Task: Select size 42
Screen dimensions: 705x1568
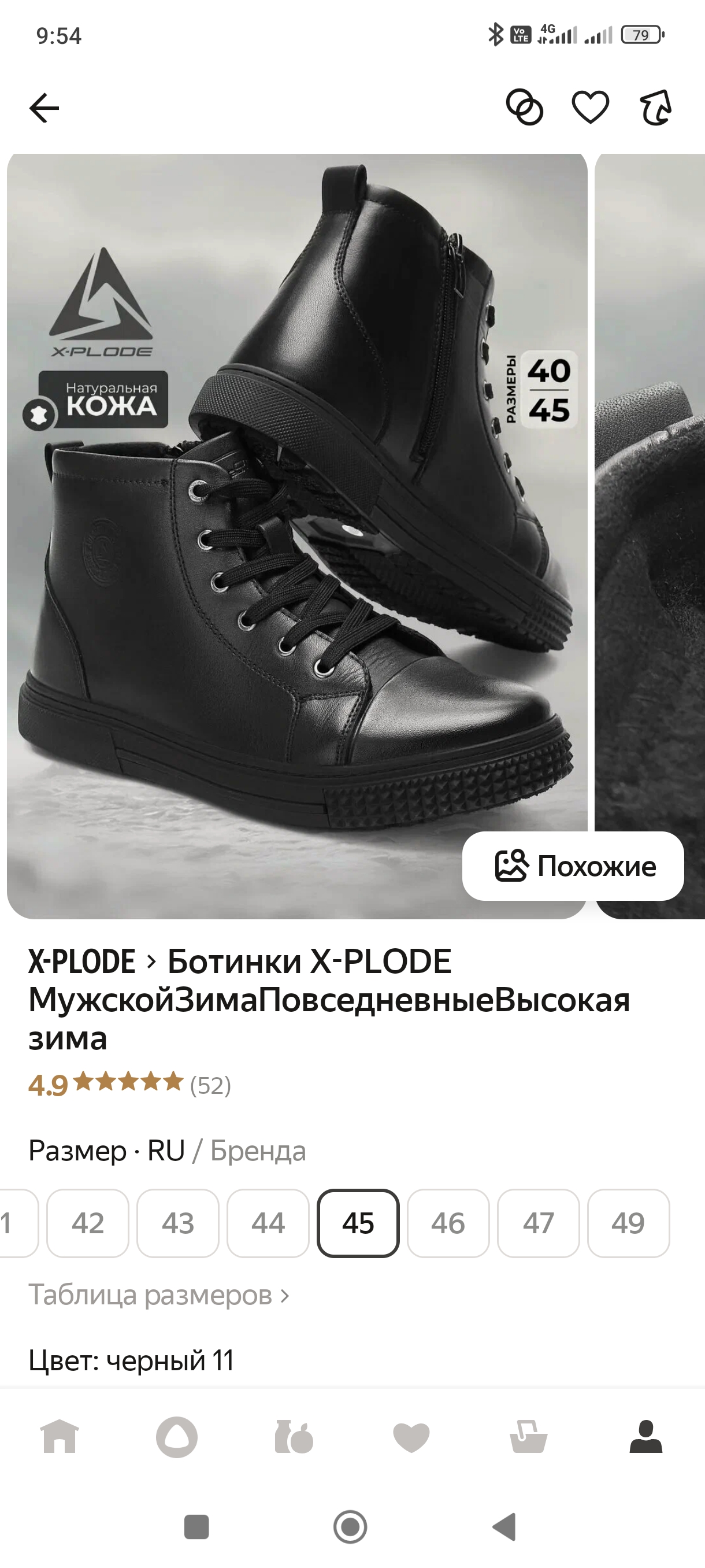Action: tap(88, 1223)
